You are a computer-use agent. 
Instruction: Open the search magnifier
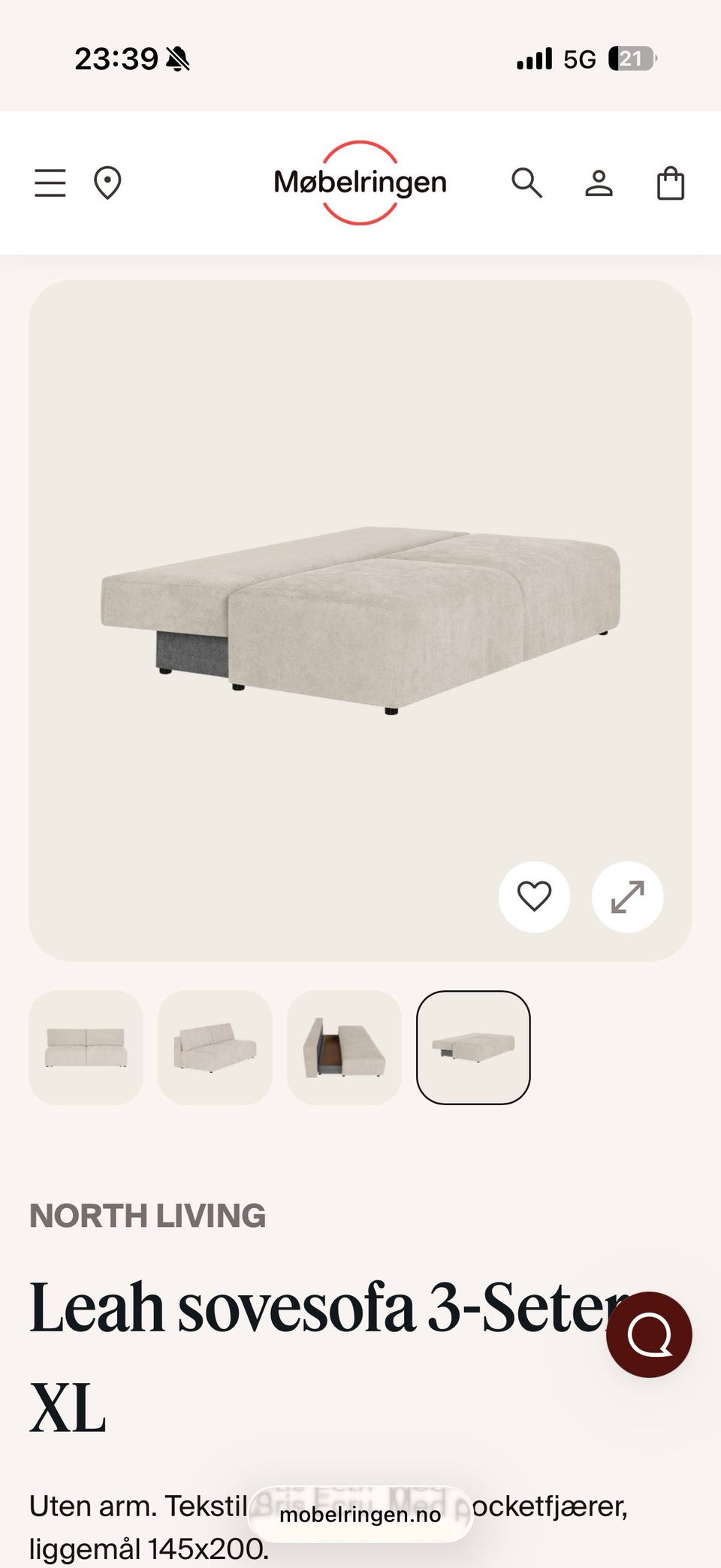pos(526,183)
